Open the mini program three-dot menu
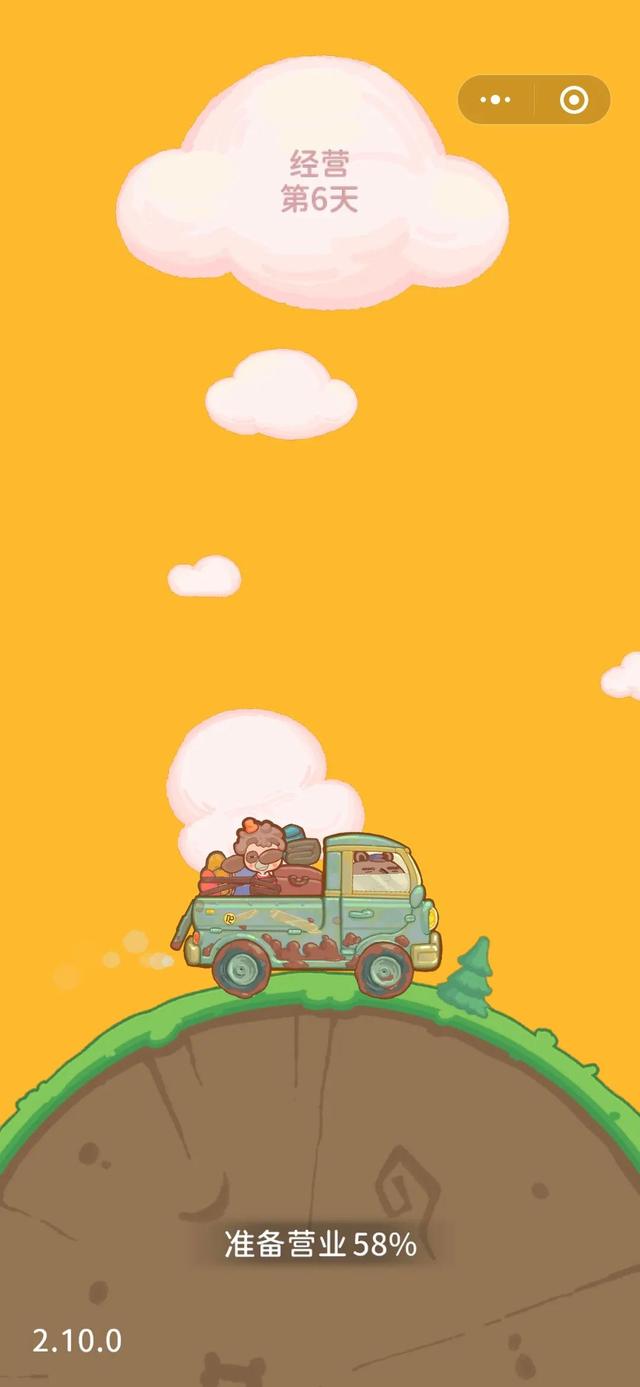640x1387 pixels. click(x=496, y=100)
